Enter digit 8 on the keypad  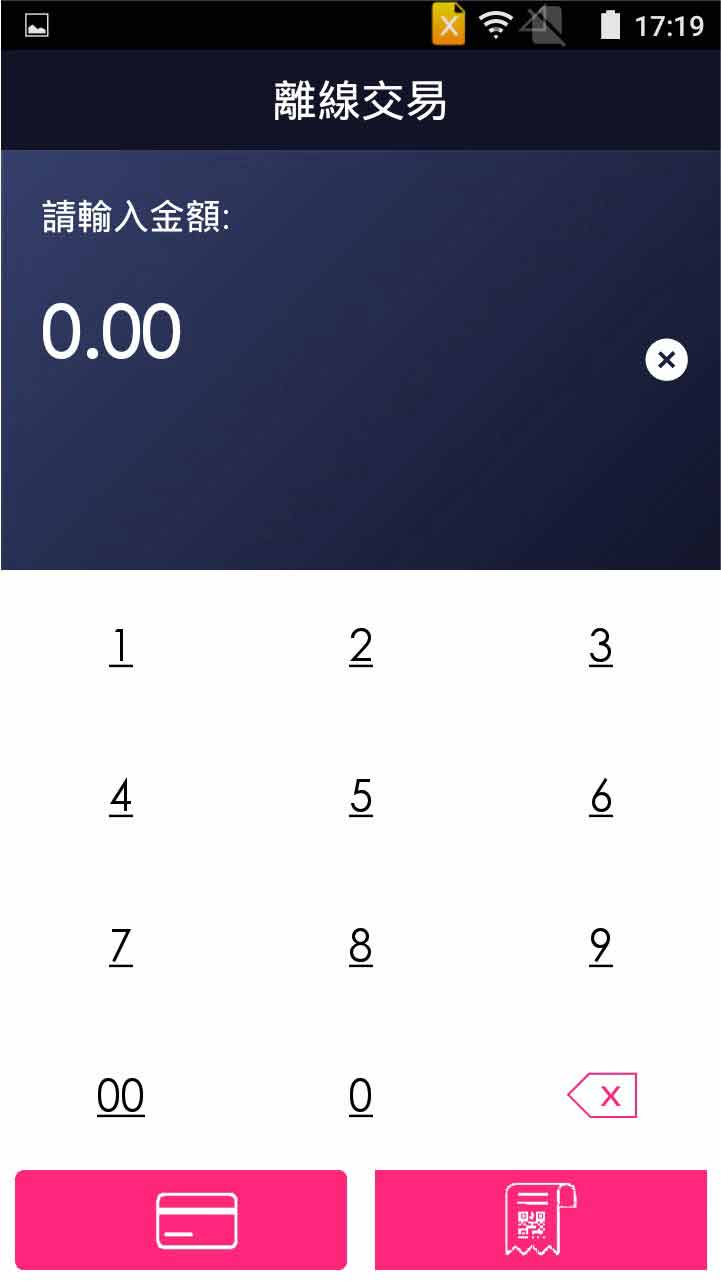pyautogui.click(x=361, y=946)
